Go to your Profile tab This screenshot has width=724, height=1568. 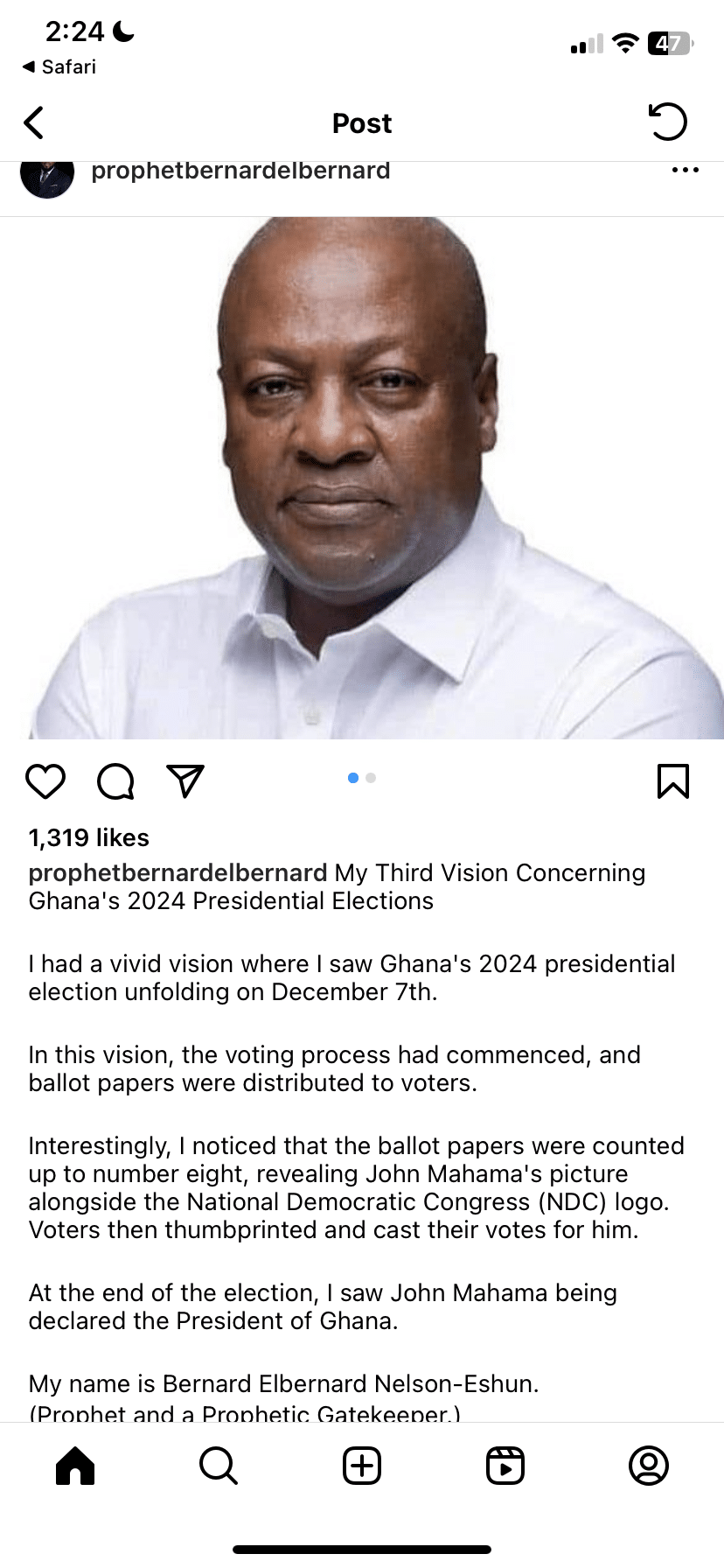649,1465
